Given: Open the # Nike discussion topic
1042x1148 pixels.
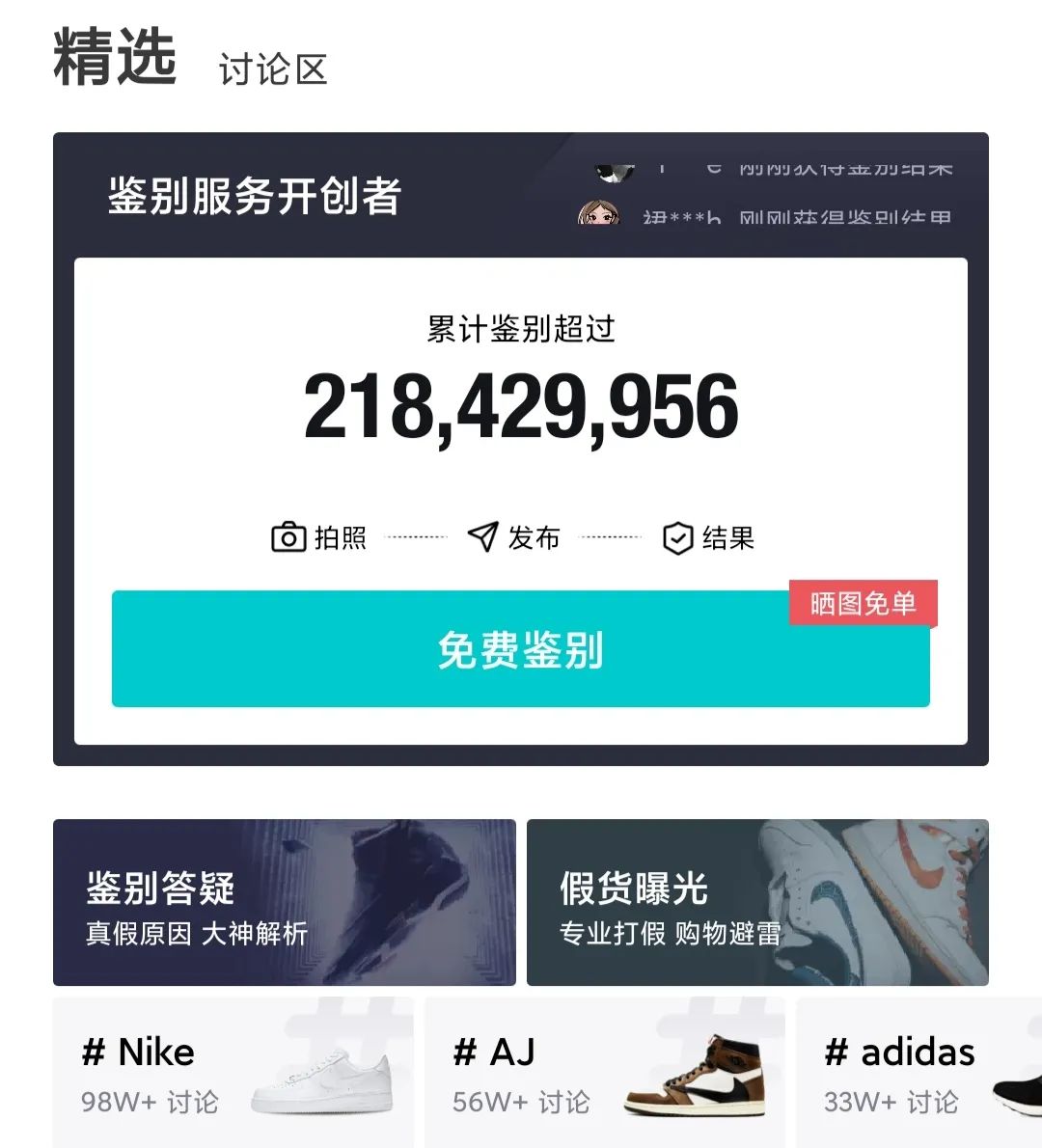Looking at the screenshot, I should tap(233, 1073).
